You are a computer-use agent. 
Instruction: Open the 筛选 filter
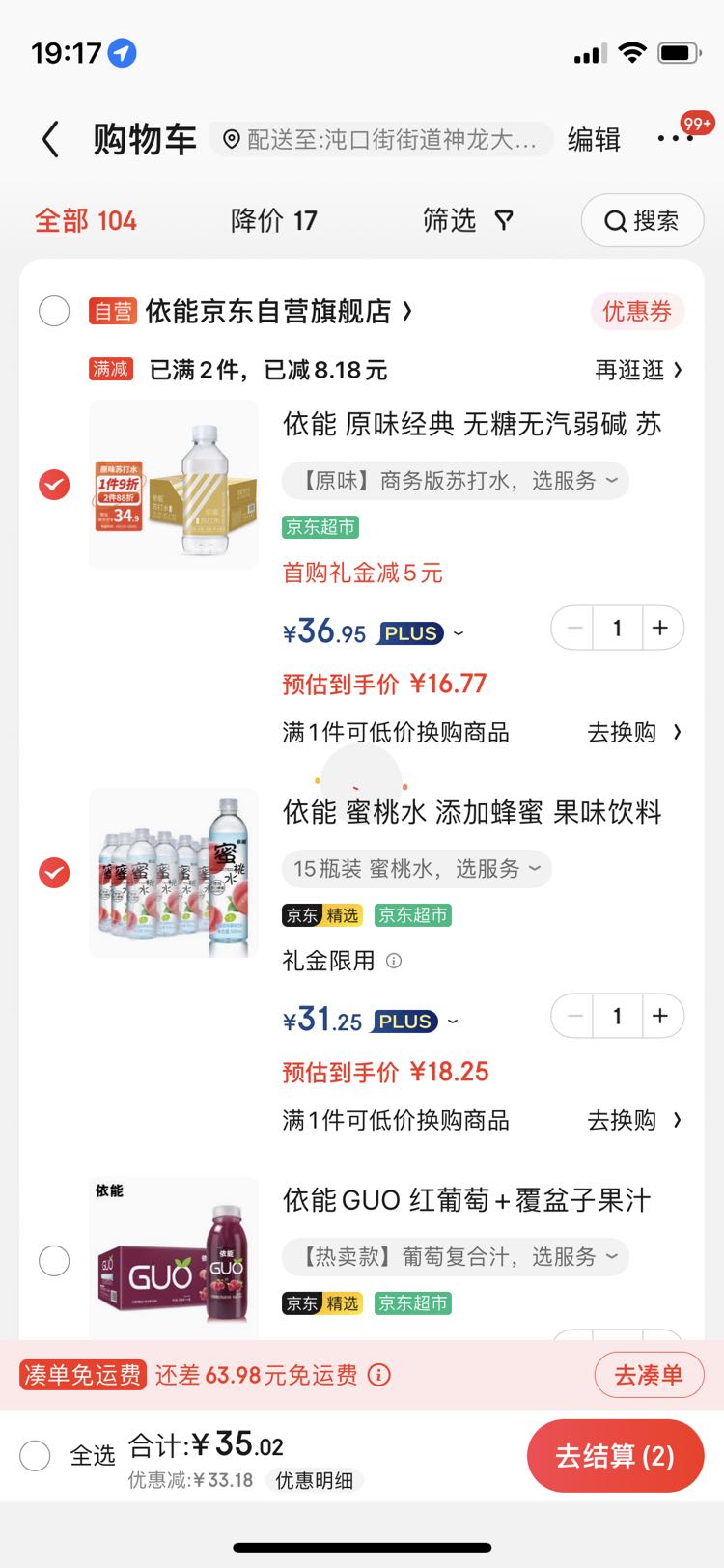(x=467, y=221)
